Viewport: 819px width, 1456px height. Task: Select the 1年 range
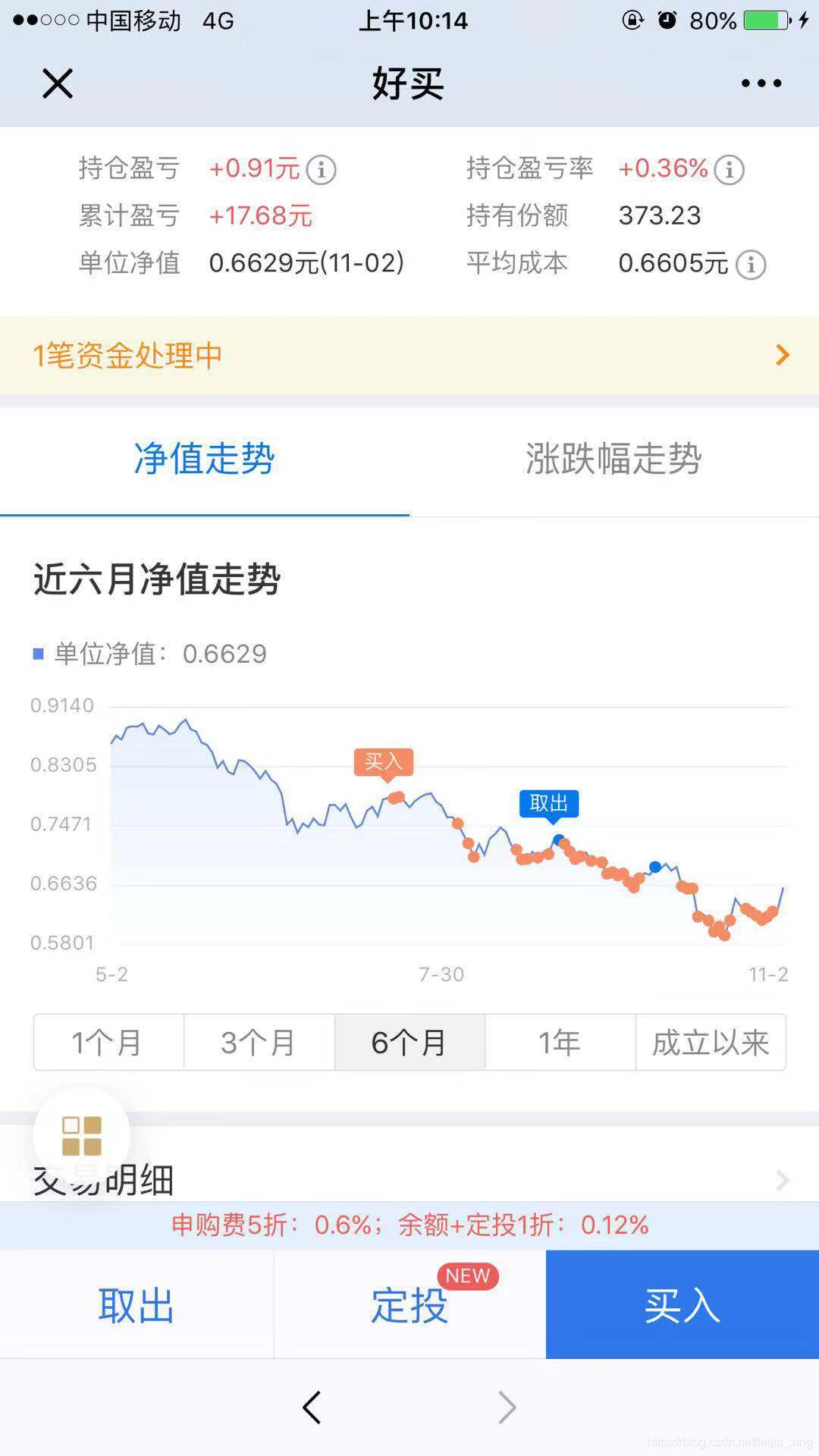point(560,1043)
